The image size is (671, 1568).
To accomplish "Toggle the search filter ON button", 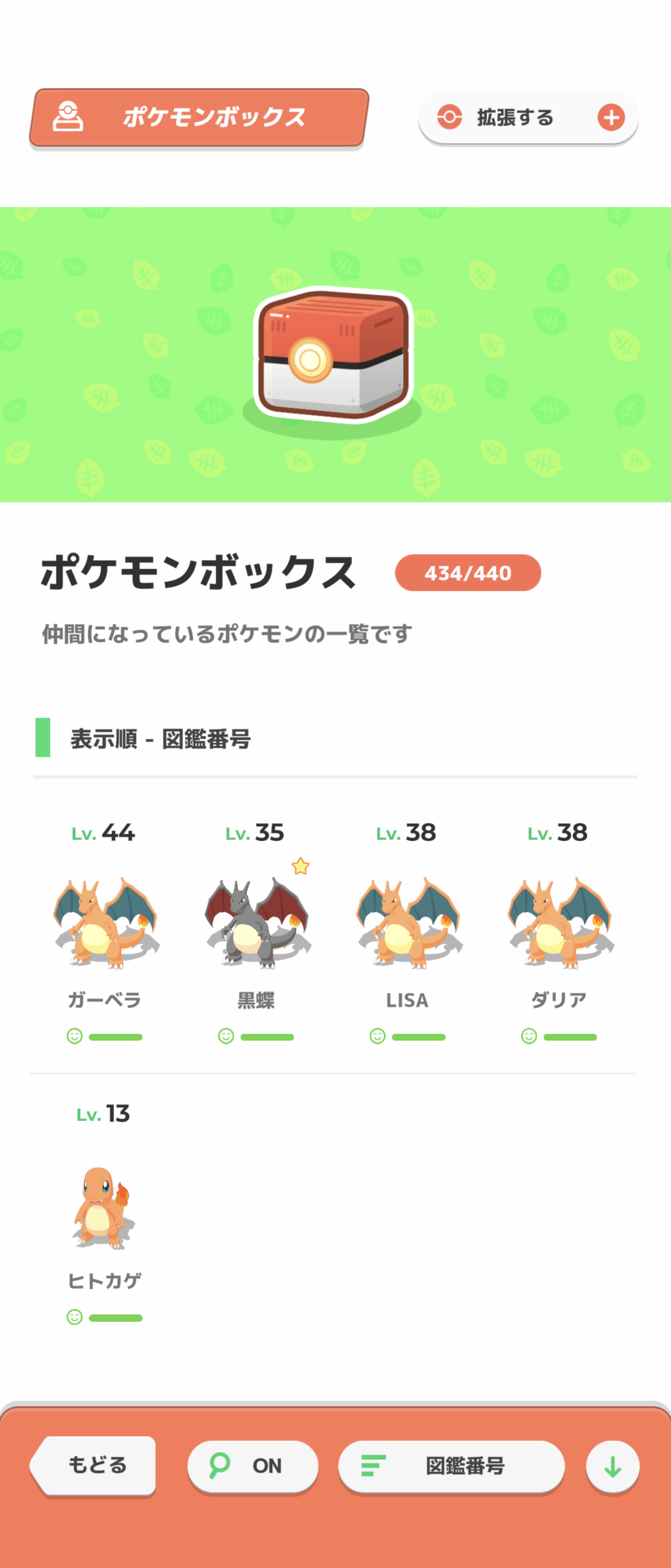I will coord(253,1466).
